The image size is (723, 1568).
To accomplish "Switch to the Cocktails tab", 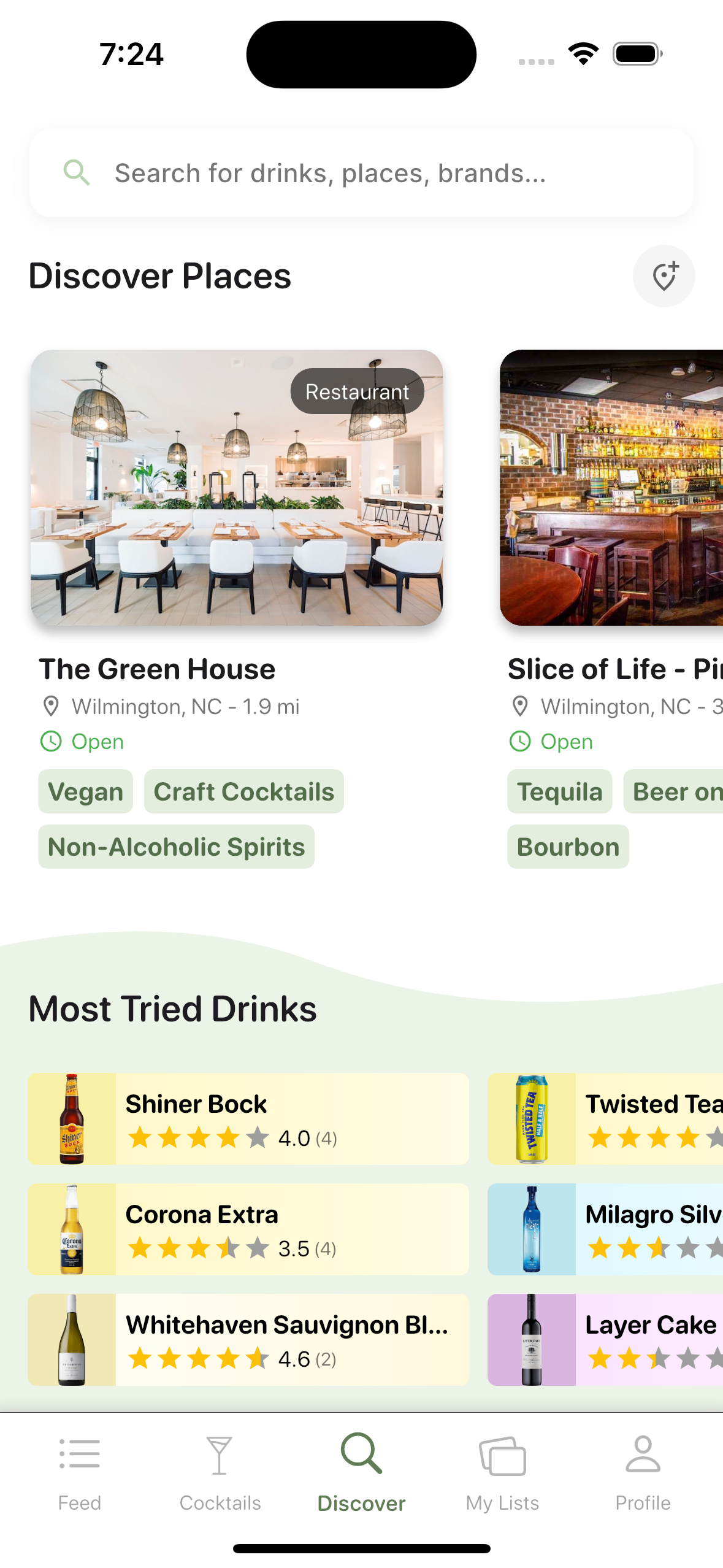I will click(x=220, y=1472).
